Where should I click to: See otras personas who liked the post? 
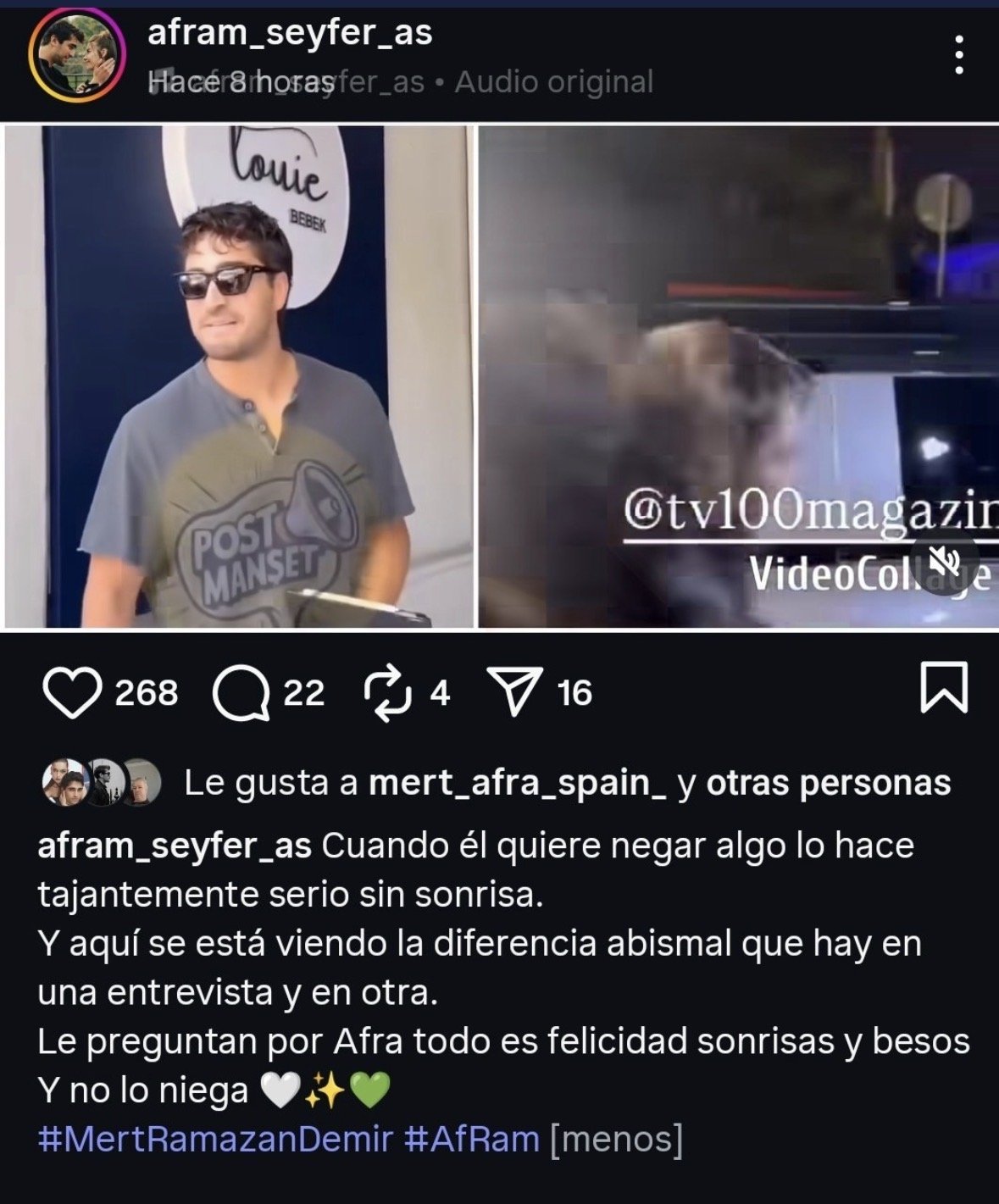coord(828,784)
